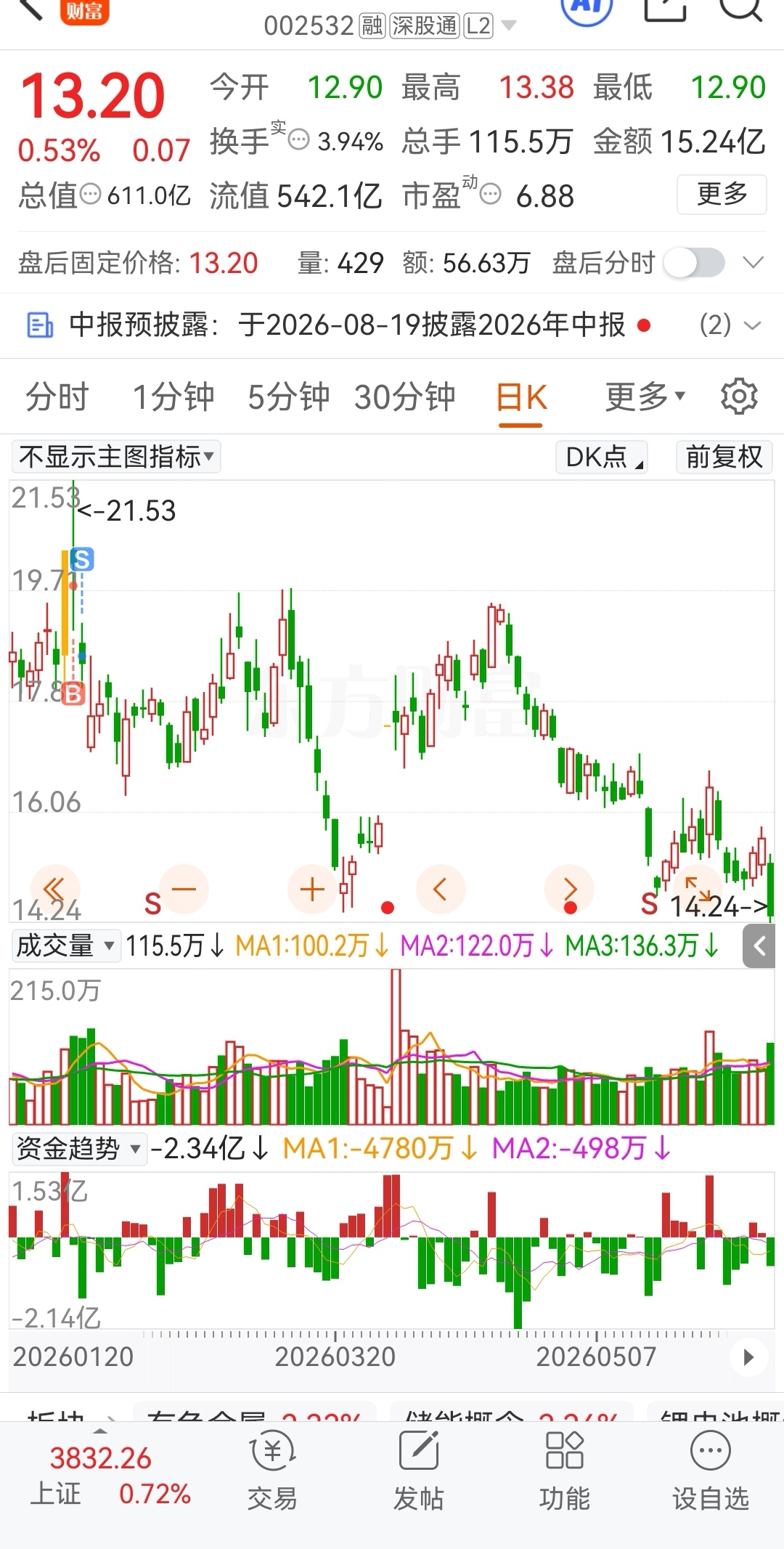Tap the 前复权 adjustment button
The width and height of the screenshot is (784, 1549).
pyautogui.click(x=724, y=457)
